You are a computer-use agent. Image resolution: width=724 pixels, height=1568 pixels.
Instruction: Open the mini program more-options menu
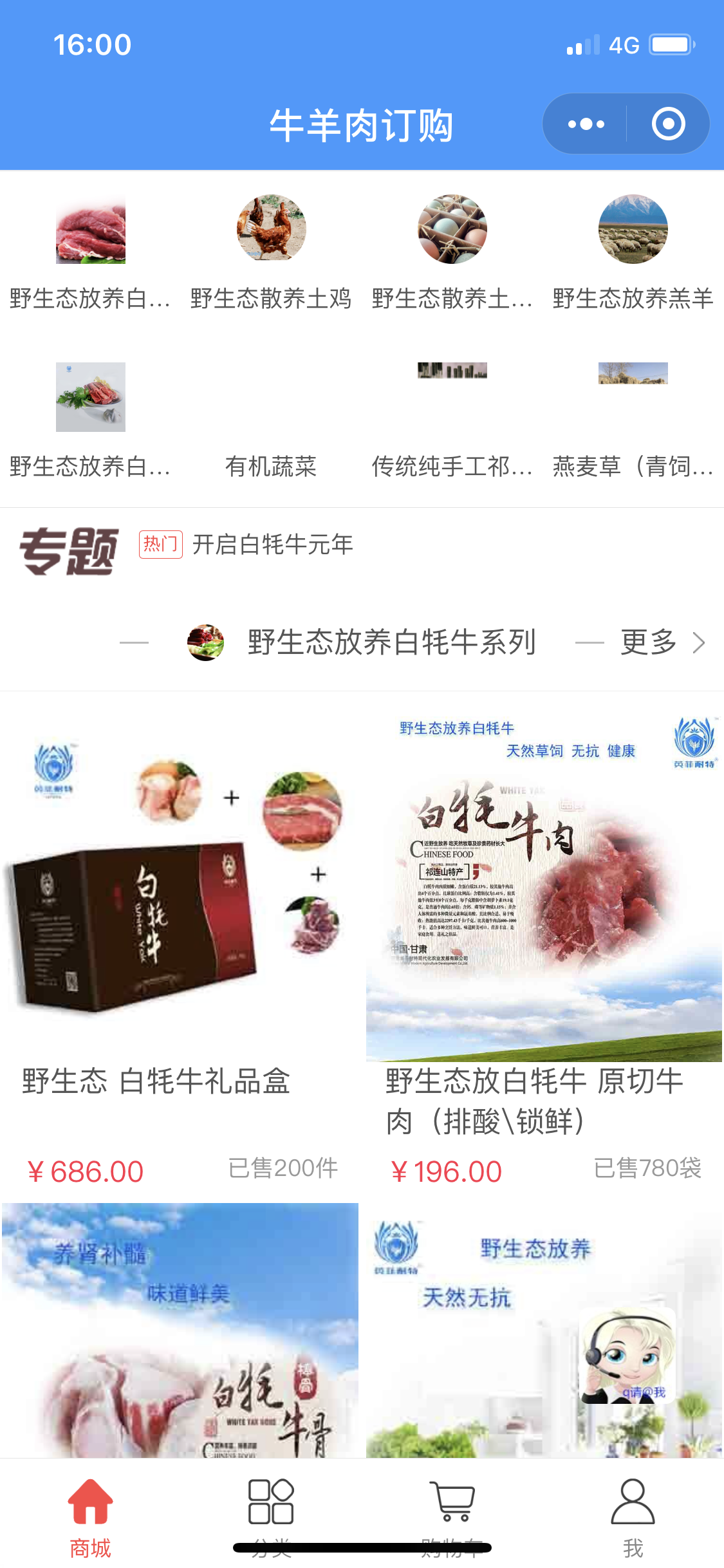coord(586,124)
